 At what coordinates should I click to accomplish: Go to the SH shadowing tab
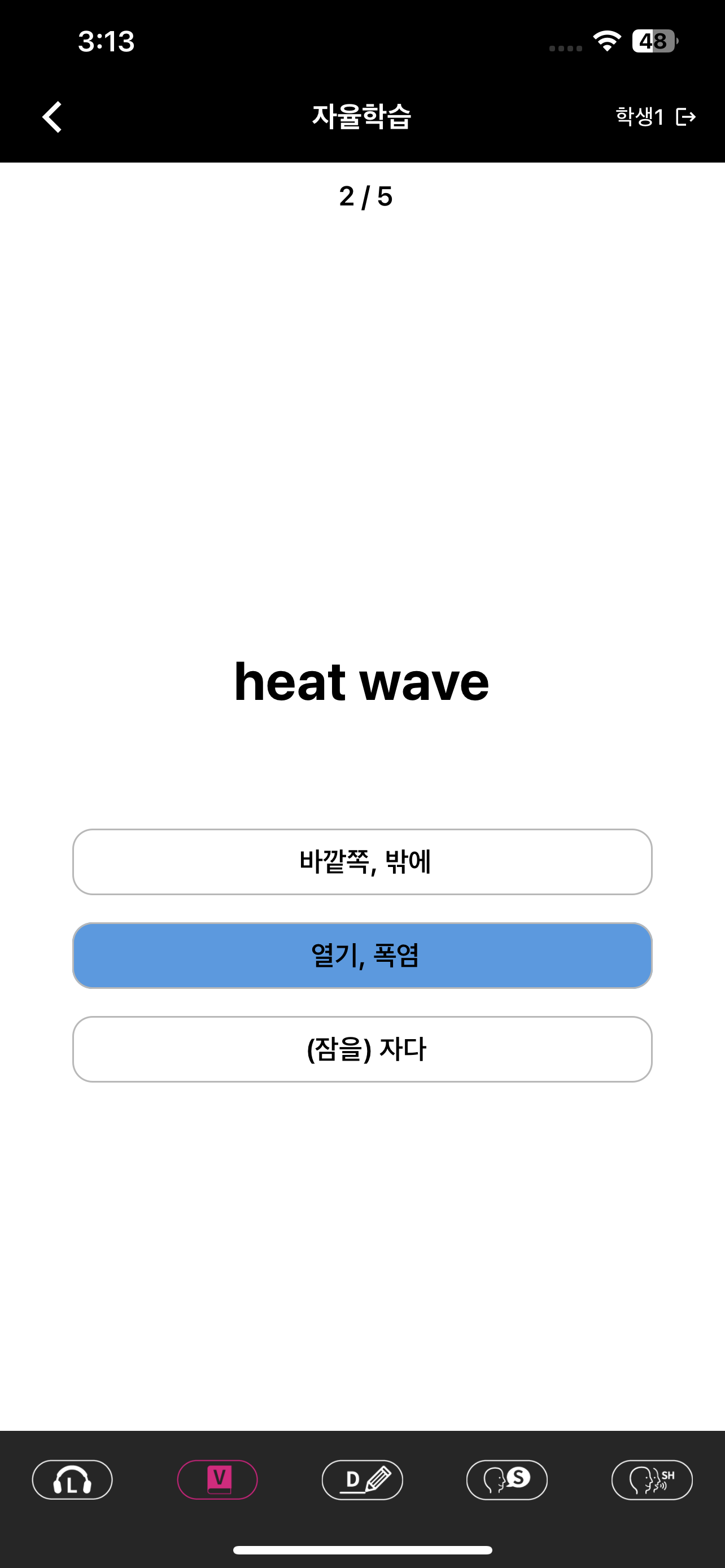[652, 1479]
